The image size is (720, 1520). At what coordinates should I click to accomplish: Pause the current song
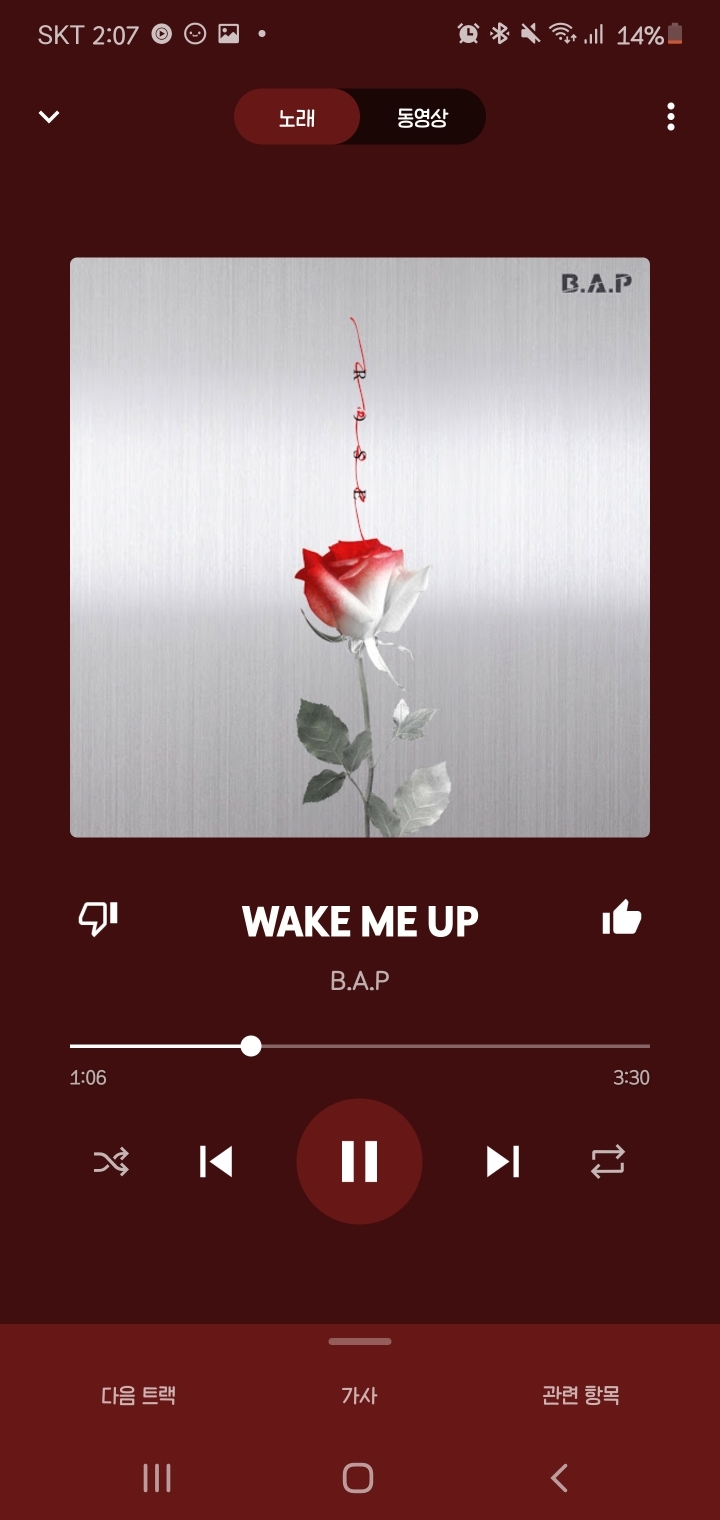tap(359, 1161)
